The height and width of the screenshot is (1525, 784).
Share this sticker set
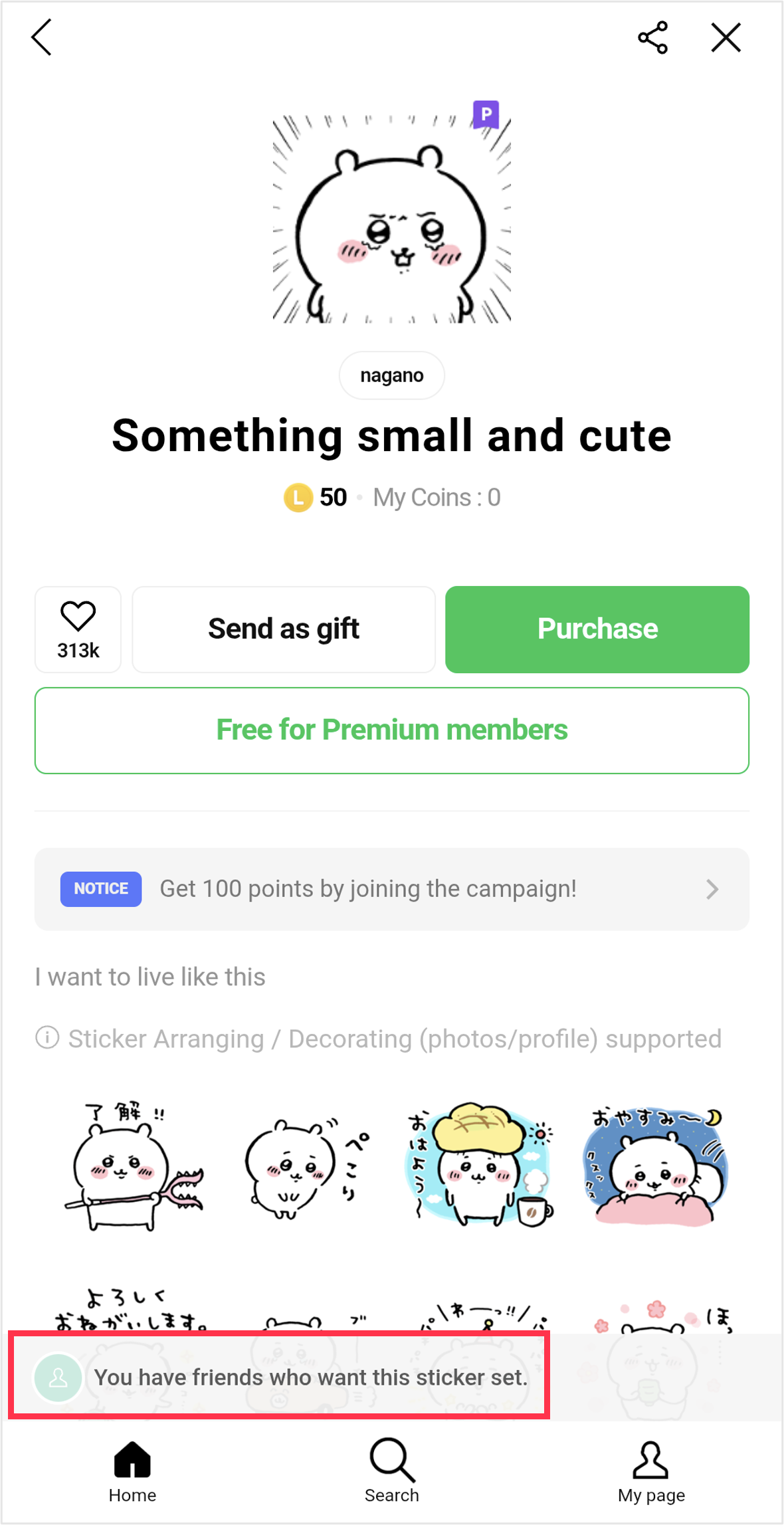(652, 37)
